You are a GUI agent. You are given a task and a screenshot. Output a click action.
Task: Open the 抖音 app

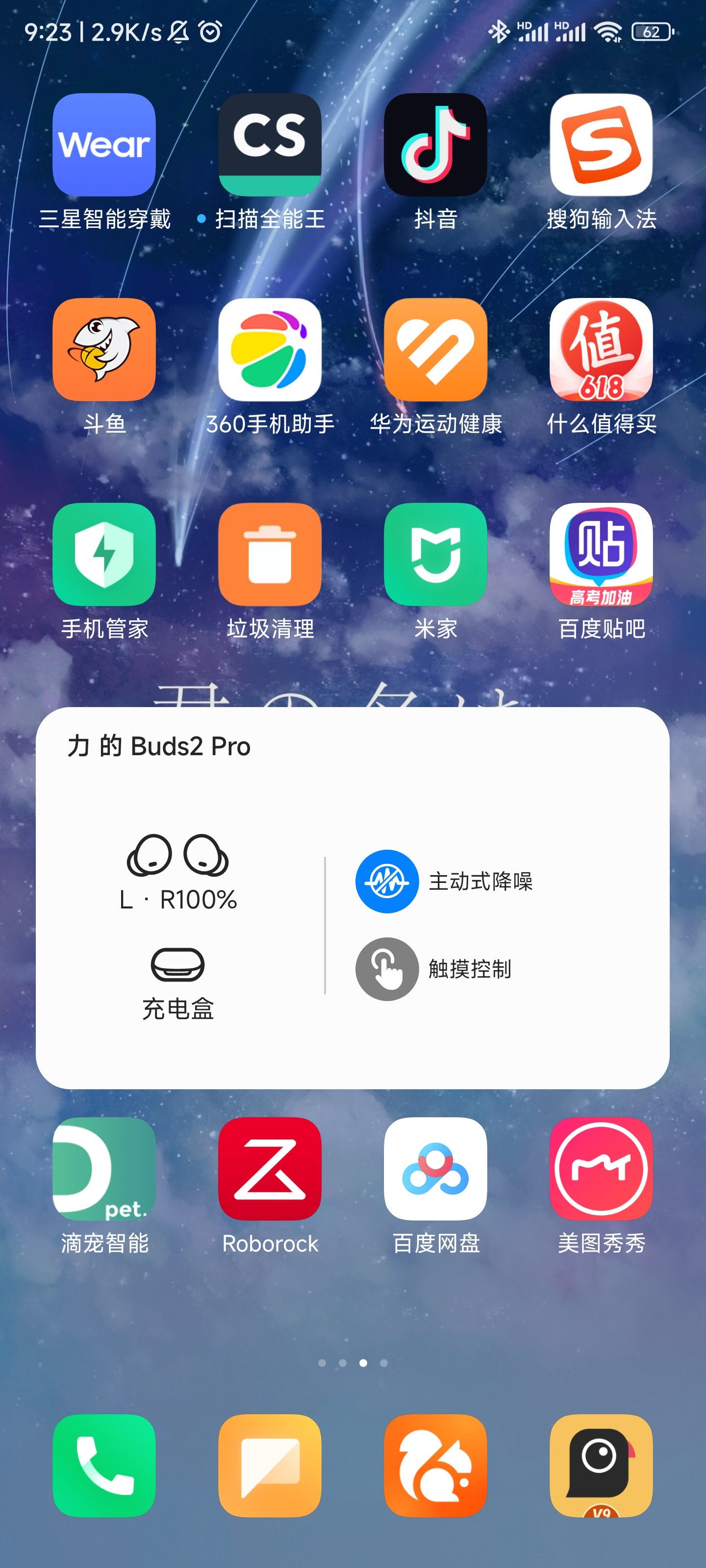[435, 145]
